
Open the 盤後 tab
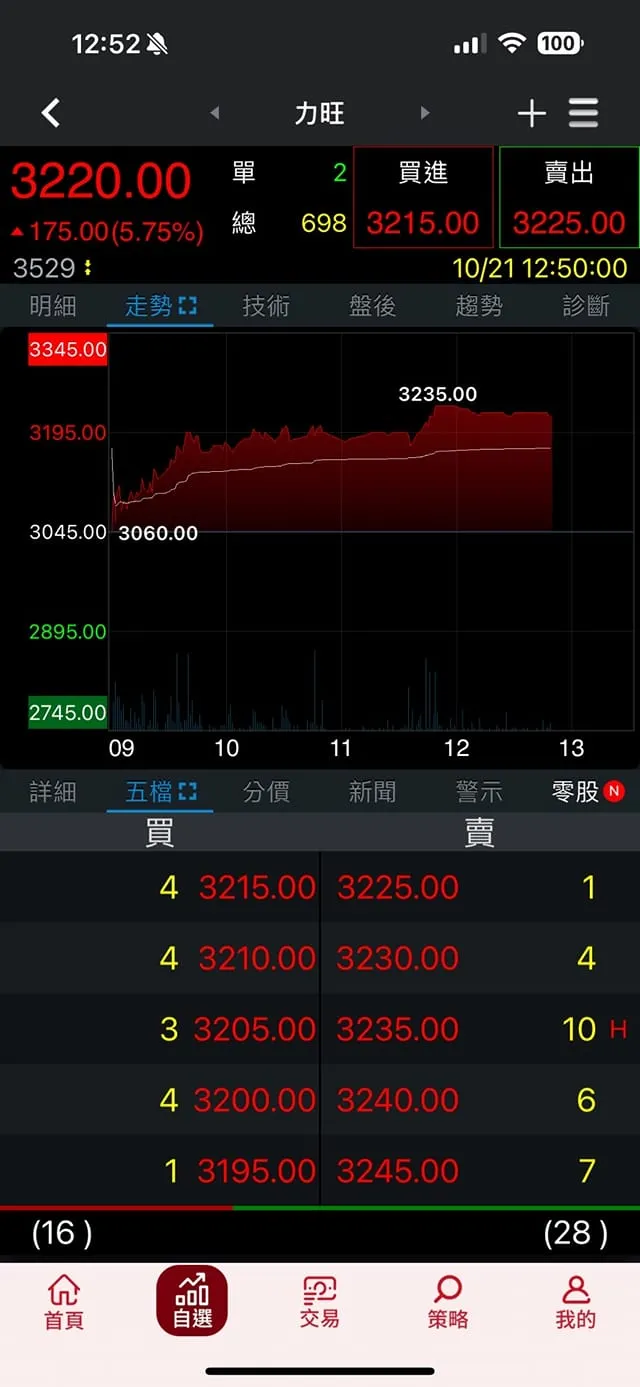coord(372,306)
